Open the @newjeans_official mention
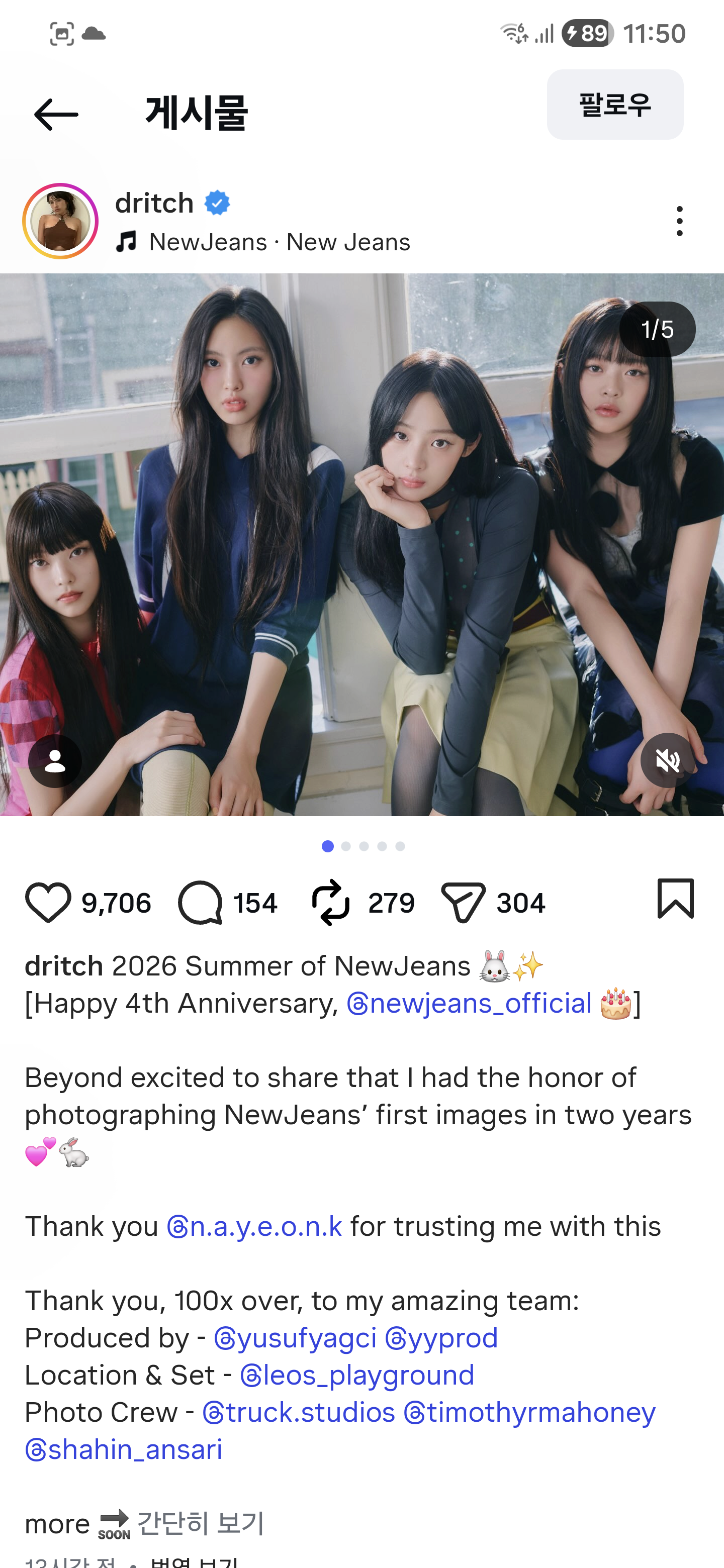 pos(469,1003)
